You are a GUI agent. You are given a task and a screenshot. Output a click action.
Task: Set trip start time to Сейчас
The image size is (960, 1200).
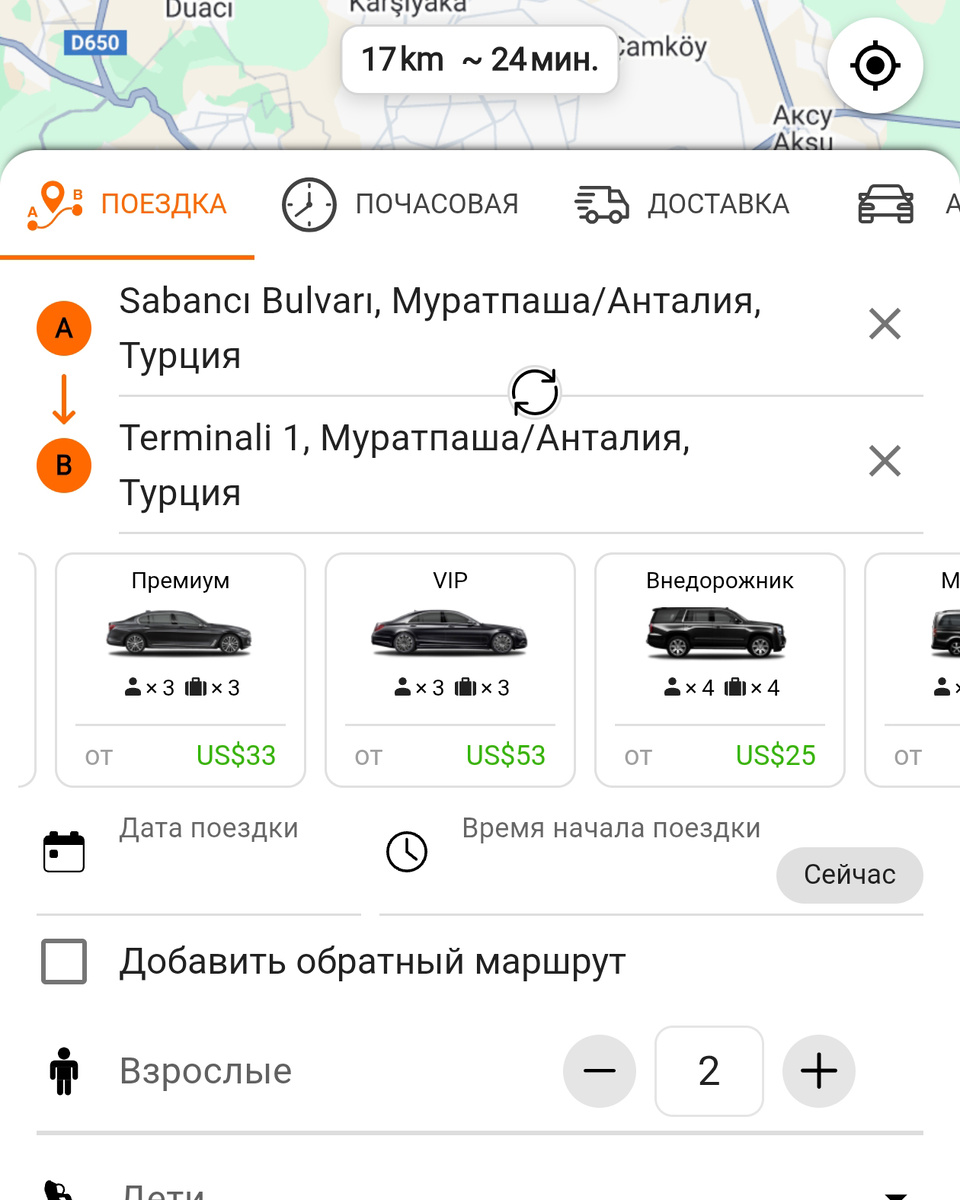(849, 875)
